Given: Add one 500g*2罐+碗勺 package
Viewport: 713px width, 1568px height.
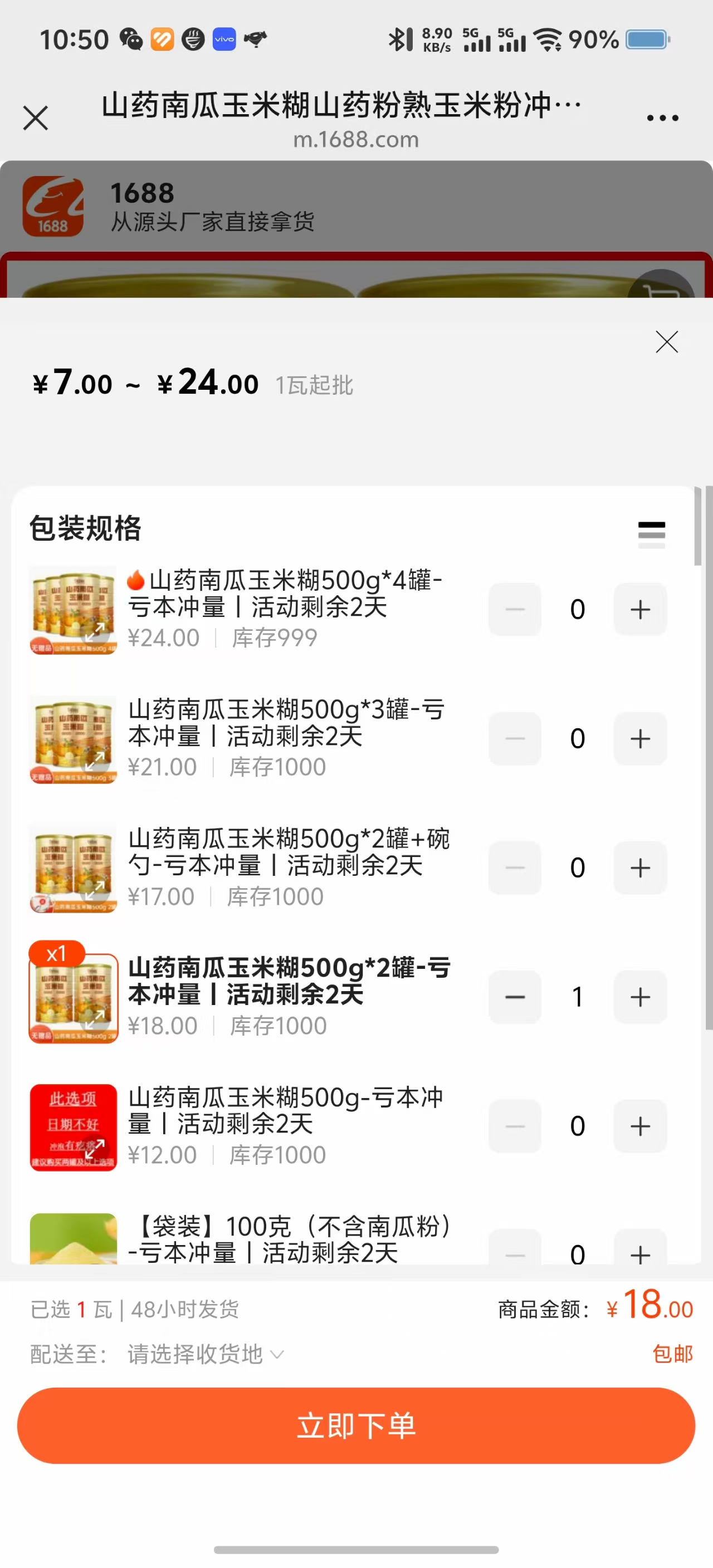Looking at the screenshot, I should pos(640,868).
